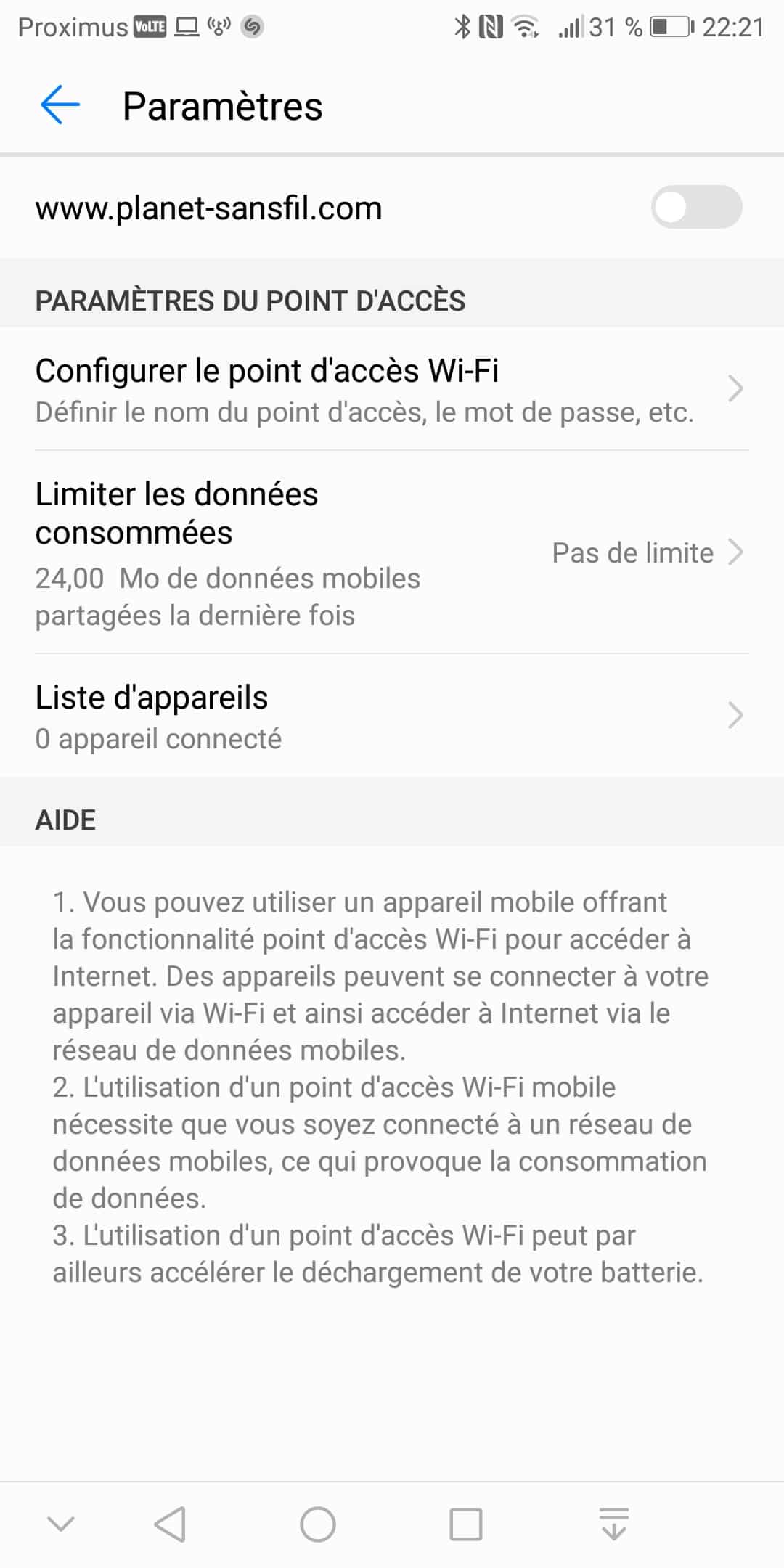Open recent apps via the square button
The image size is (784, 1568).
click(465, 1524)
